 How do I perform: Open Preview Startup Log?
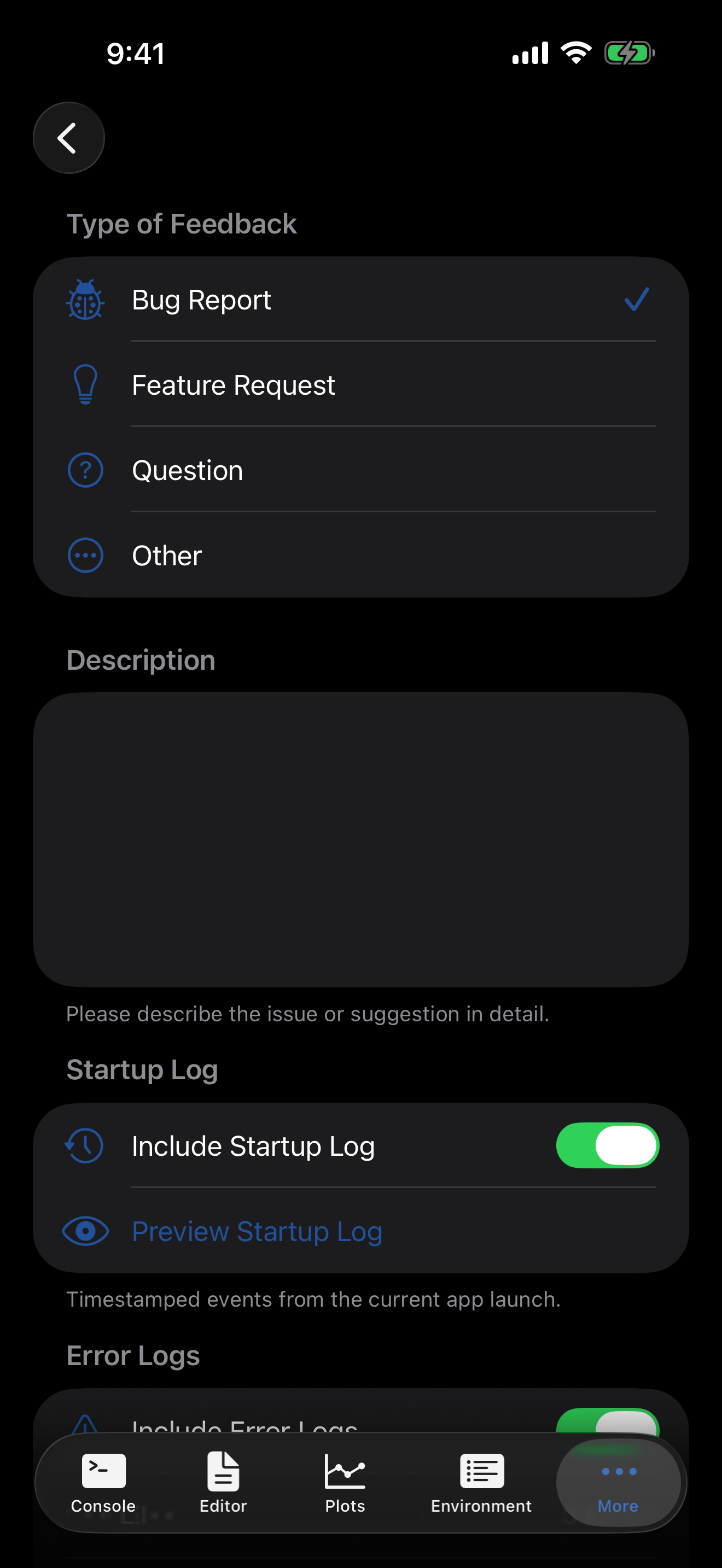pyautogui.click(x=257, y=1231)
